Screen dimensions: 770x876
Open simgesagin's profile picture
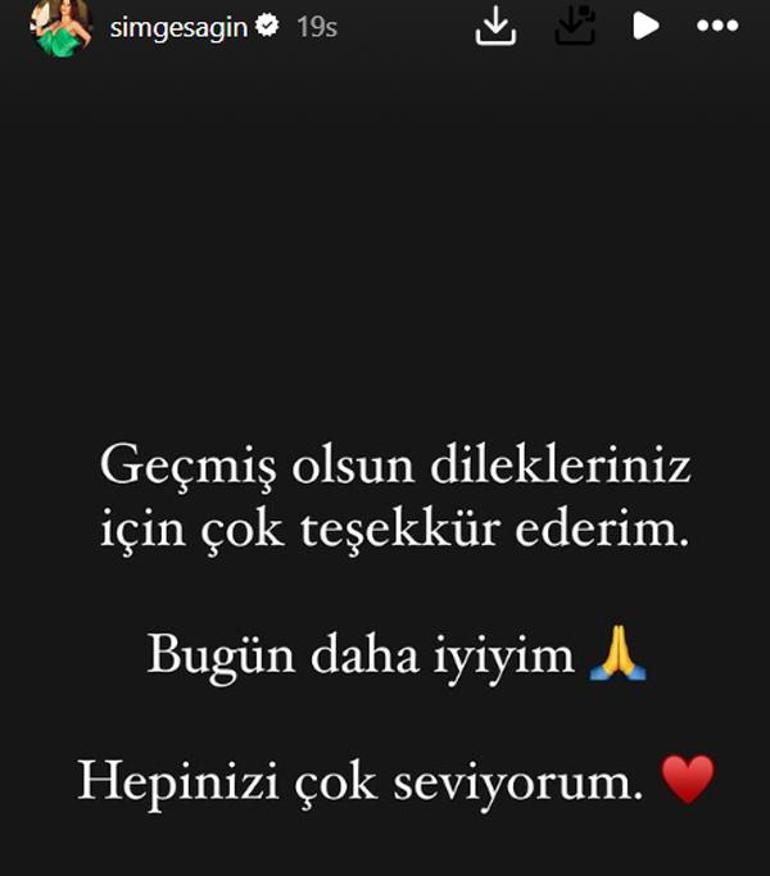[62, 27]
